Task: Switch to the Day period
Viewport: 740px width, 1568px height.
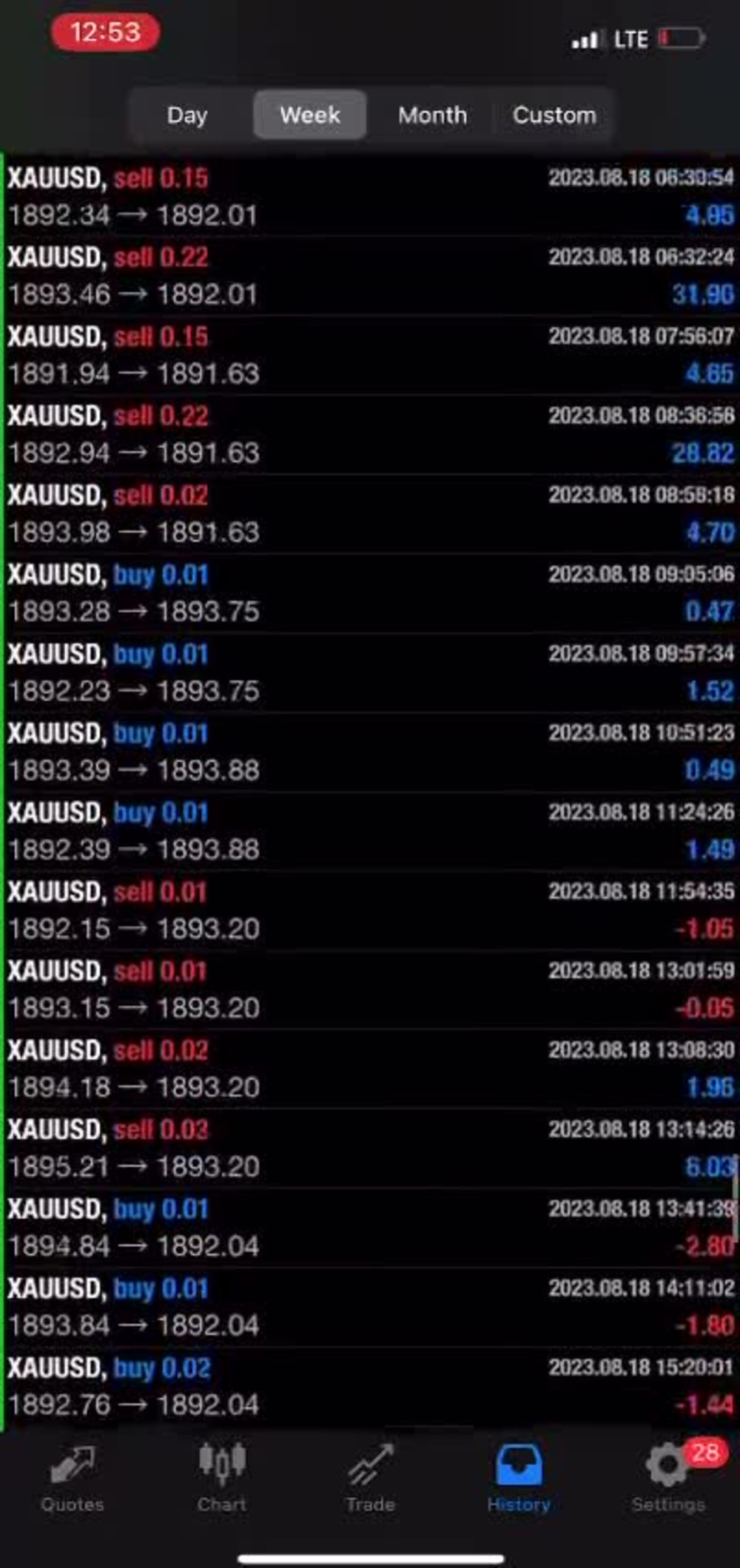Action: (187, 115)
